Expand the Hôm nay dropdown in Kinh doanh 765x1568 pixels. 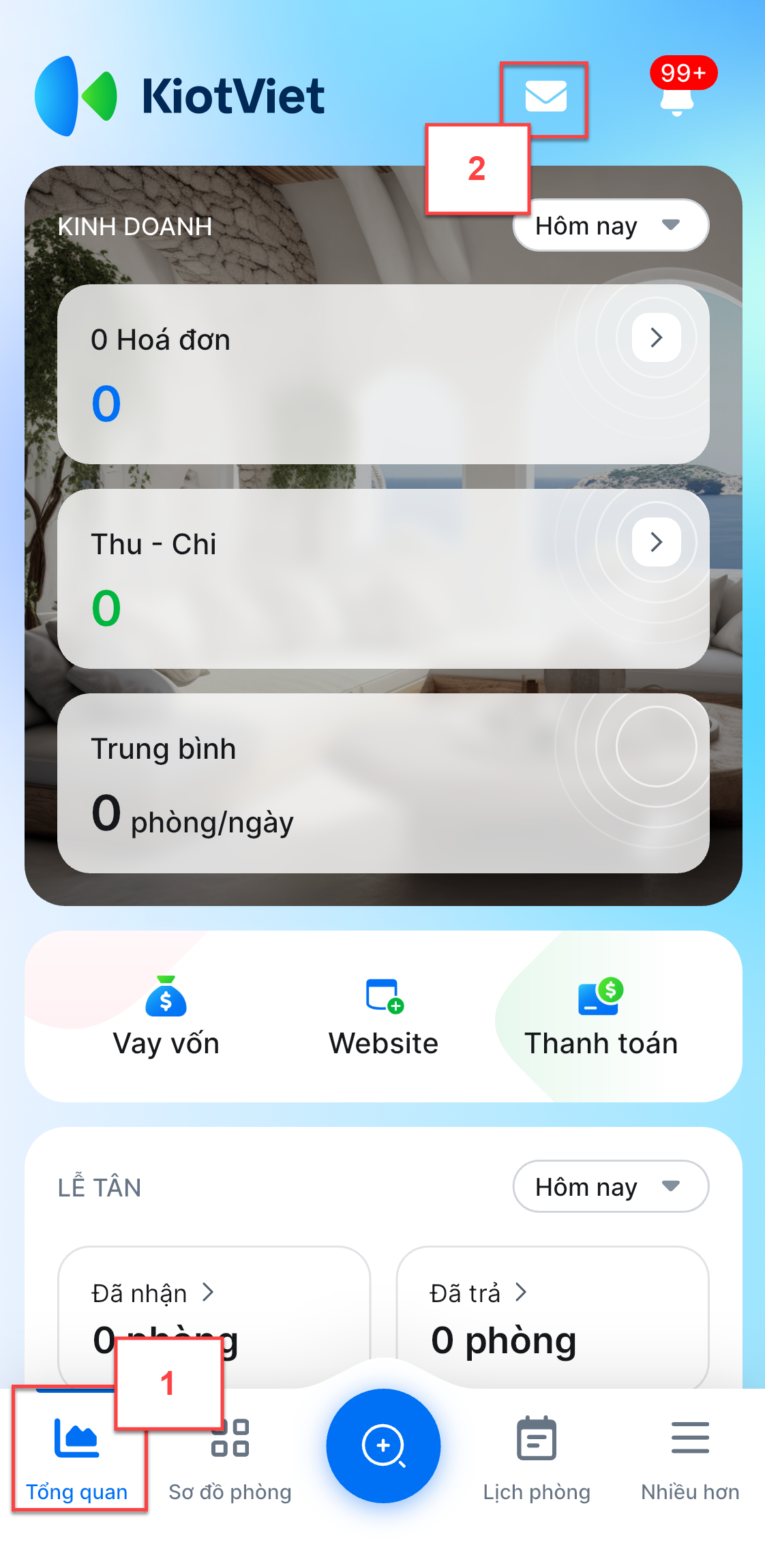[x=610, y=226]
